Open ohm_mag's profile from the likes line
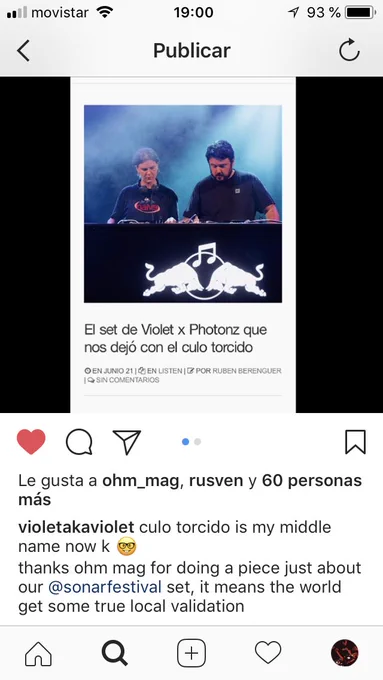Image resolution: width=383 pixels, height=680 pixels. coord(141,481)
